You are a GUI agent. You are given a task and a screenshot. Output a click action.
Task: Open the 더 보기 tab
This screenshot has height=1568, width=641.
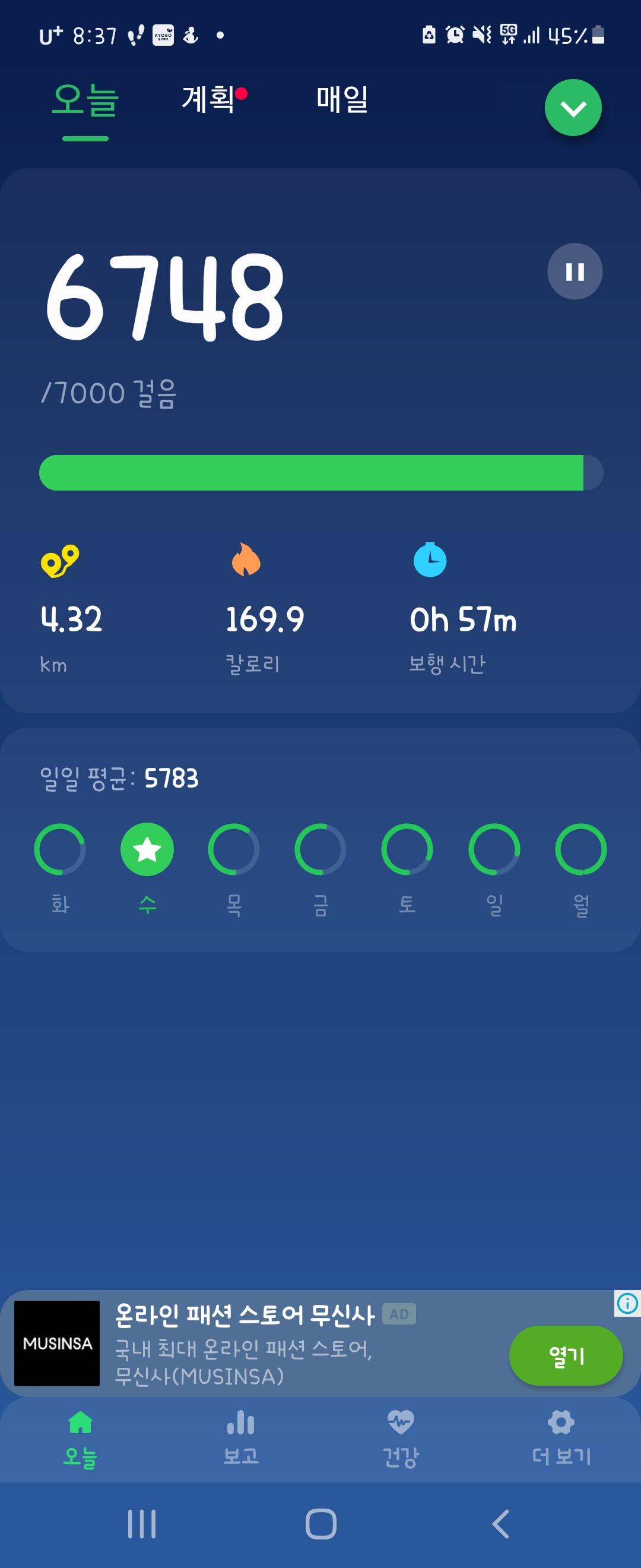(561, 1438)
